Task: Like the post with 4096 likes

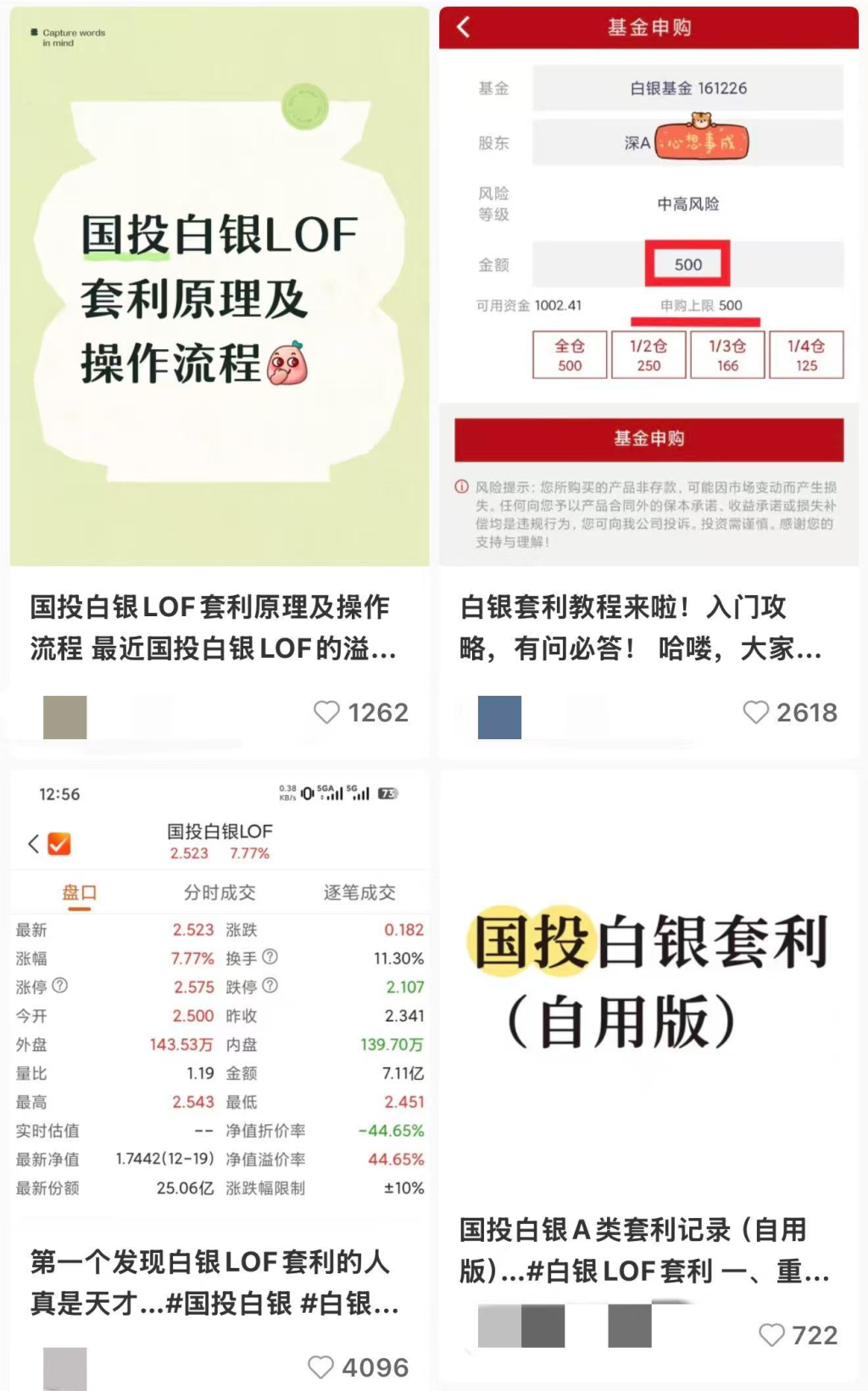Action: [320, 1366]
